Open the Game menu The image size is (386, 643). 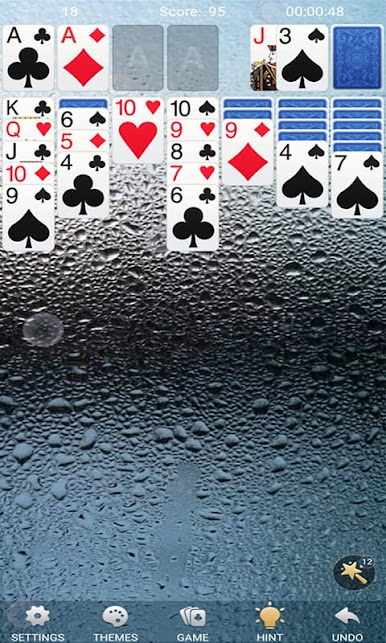click(x=192, y=622)
